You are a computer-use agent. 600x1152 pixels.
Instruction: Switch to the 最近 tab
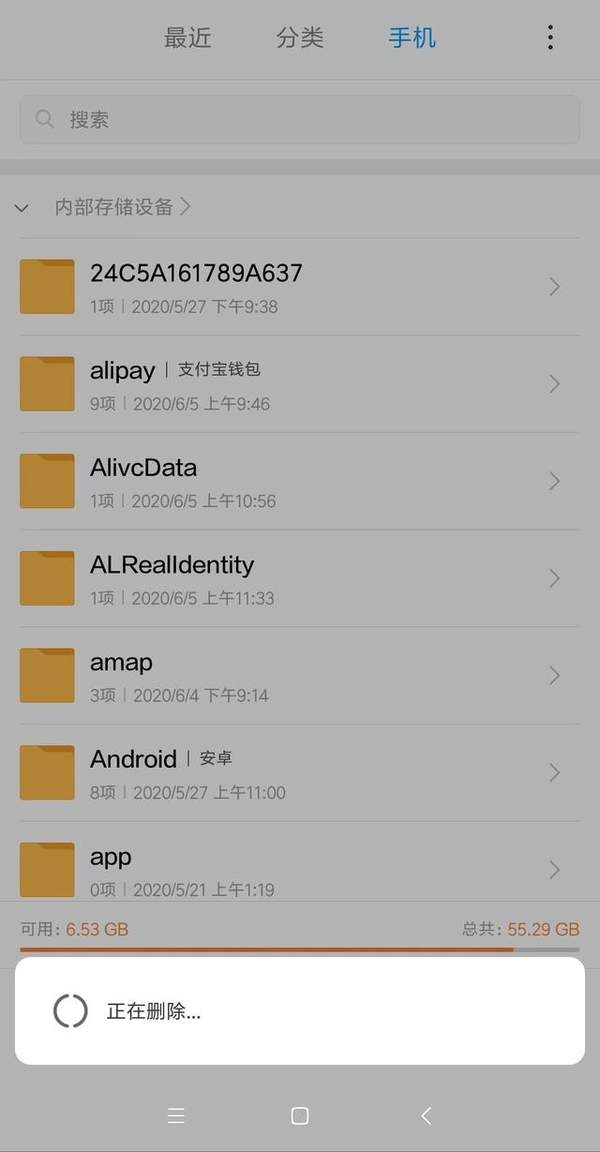pyautogui.click(x=187, y=37)
